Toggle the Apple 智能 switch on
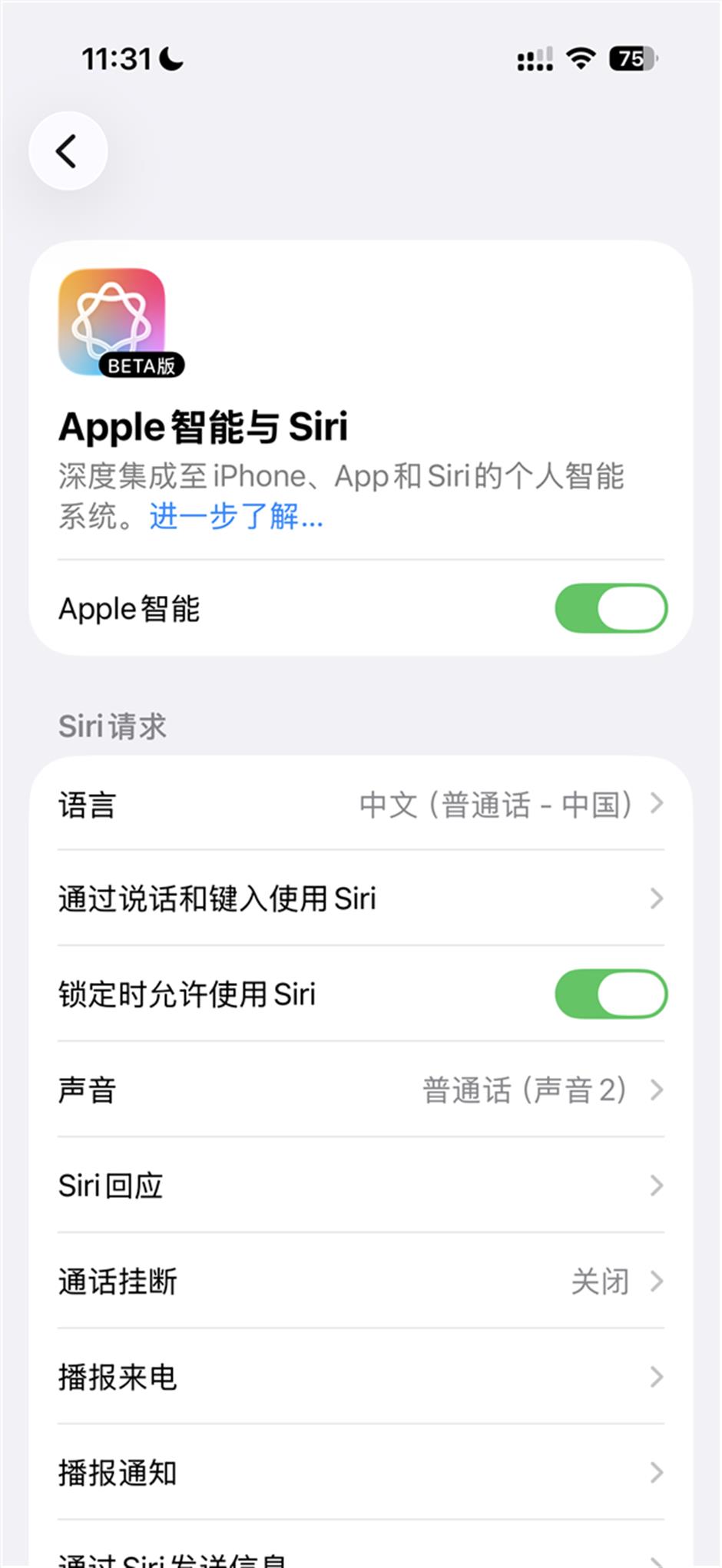This screenshot has height=1568, width=722. [611, 607]
